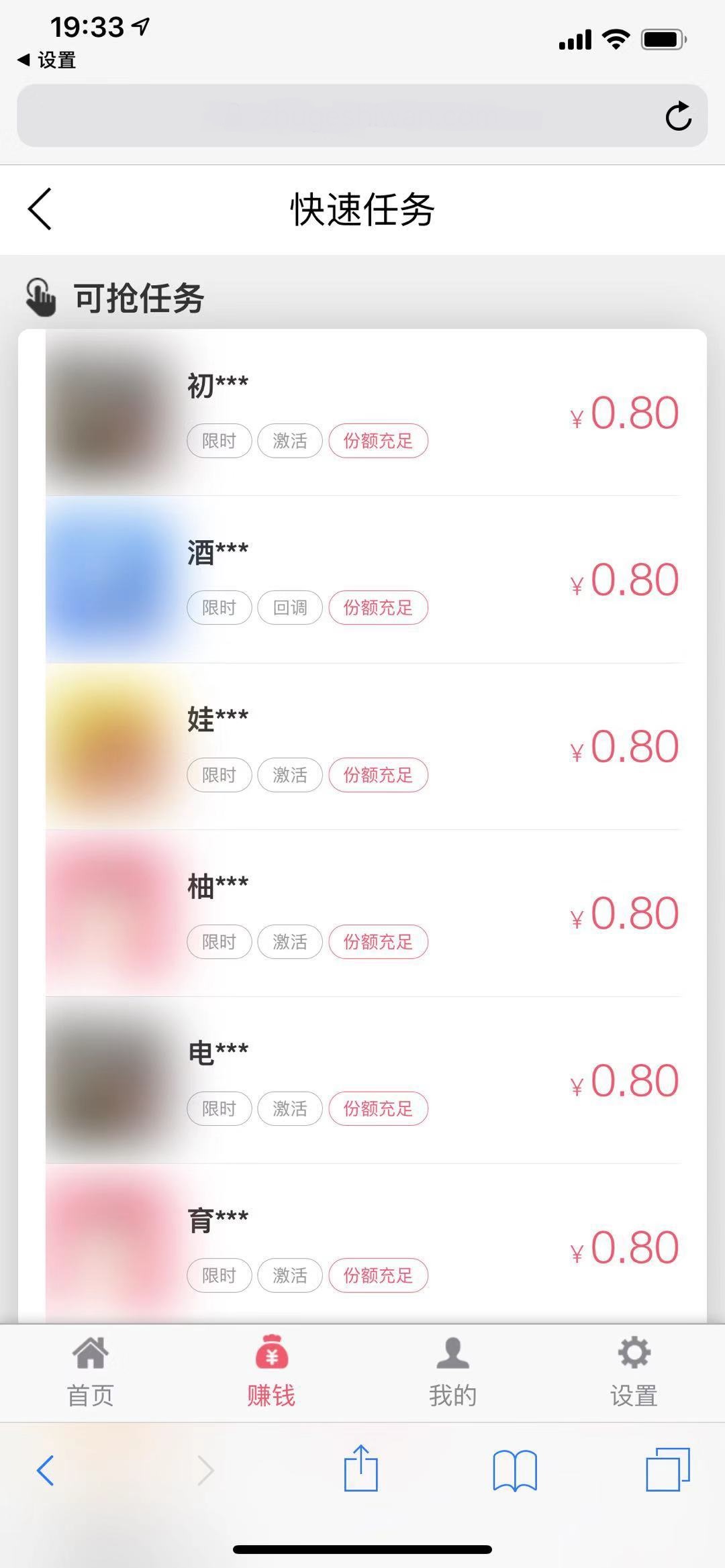
Task: Return to the 设置 app
Action: click(x=47, y=60)
